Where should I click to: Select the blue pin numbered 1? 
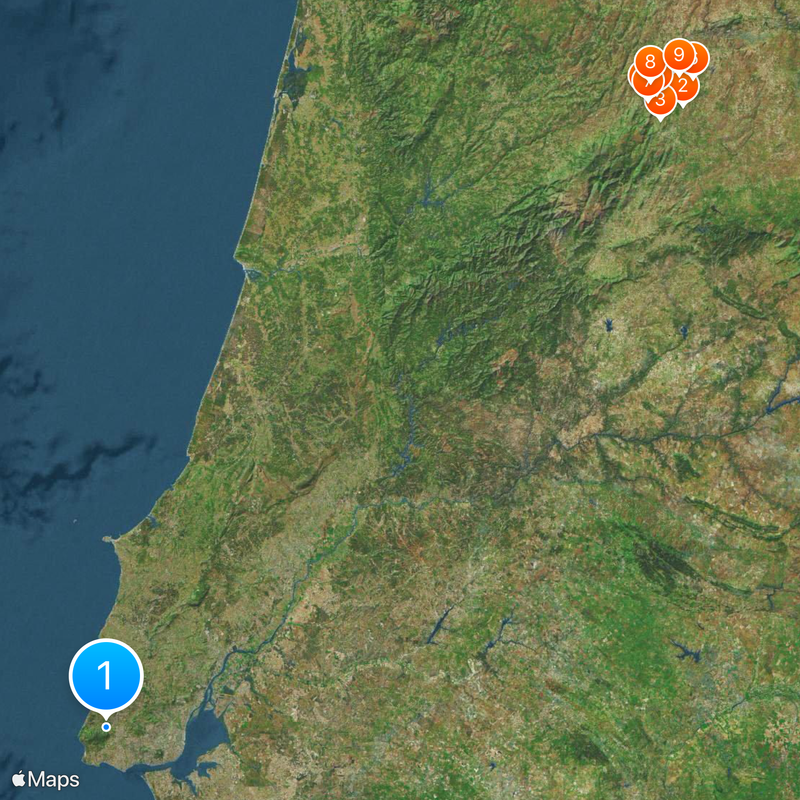(x=106, y=676)
